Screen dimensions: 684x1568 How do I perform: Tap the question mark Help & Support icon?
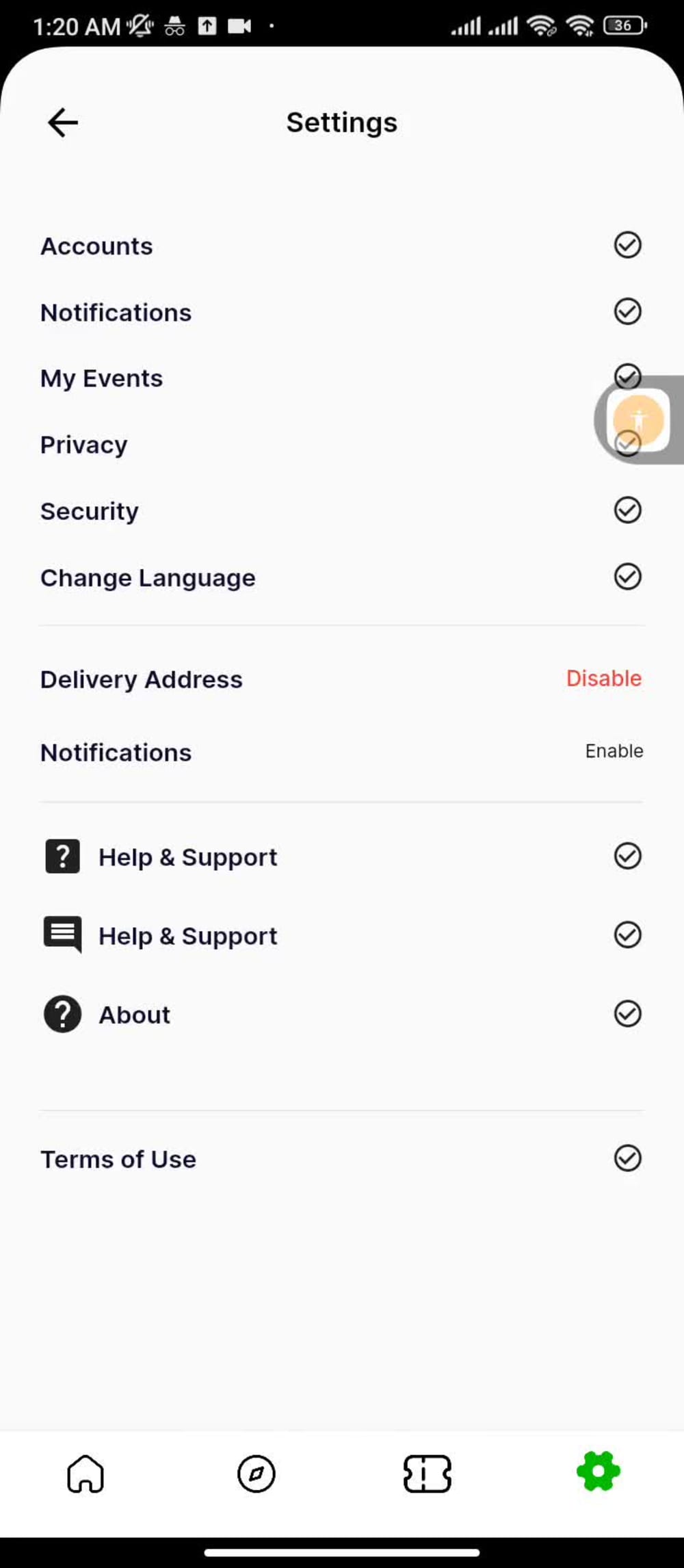click(x=62, y=856)
